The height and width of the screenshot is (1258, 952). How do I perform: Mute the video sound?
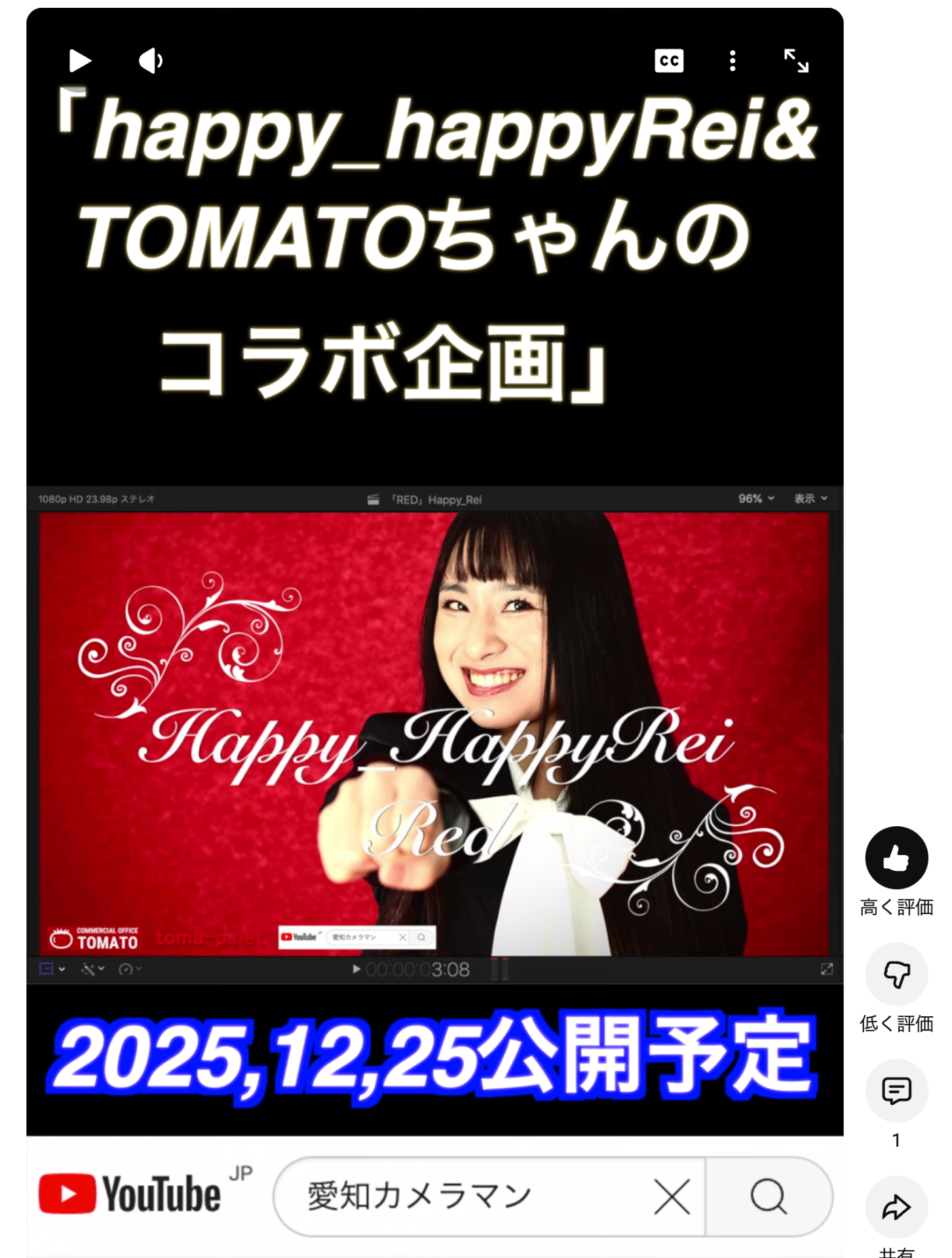(150, 61)
